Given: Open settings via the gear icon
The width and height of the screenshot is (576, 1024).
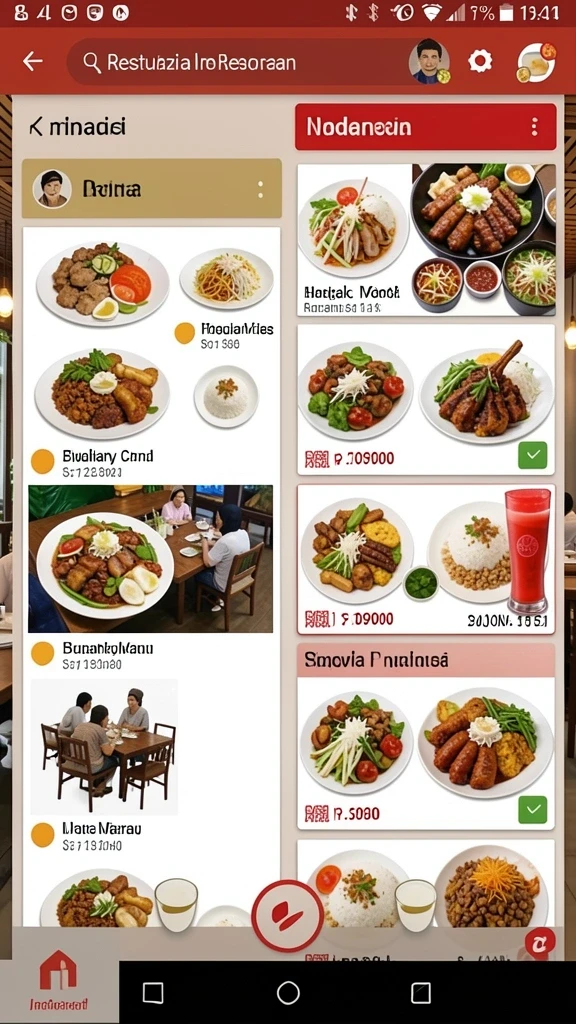Looking at the screenshot, I should click(x=480, y=62).
